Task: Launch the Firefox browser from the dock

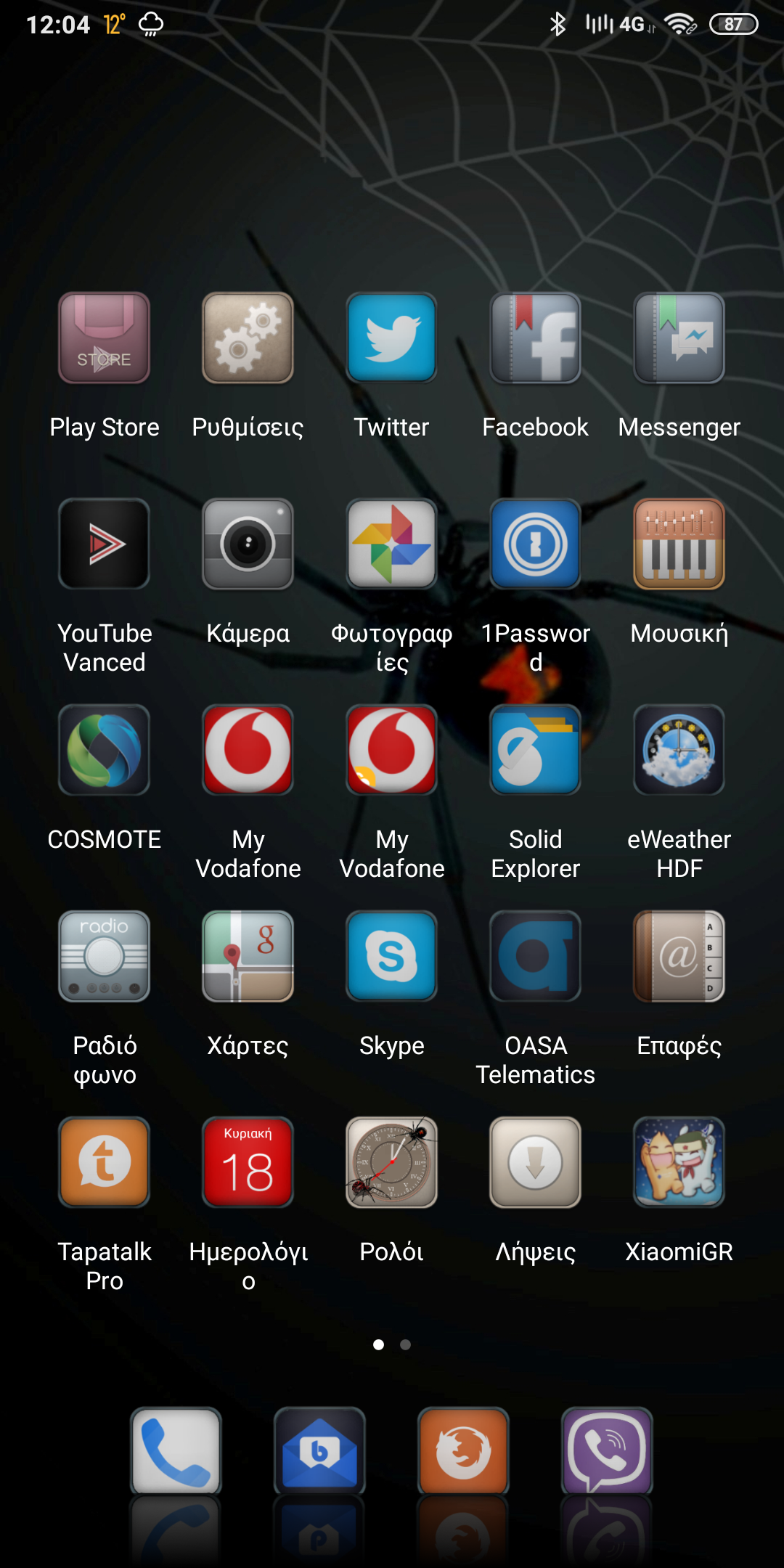Action: (x=463, y=1452)
